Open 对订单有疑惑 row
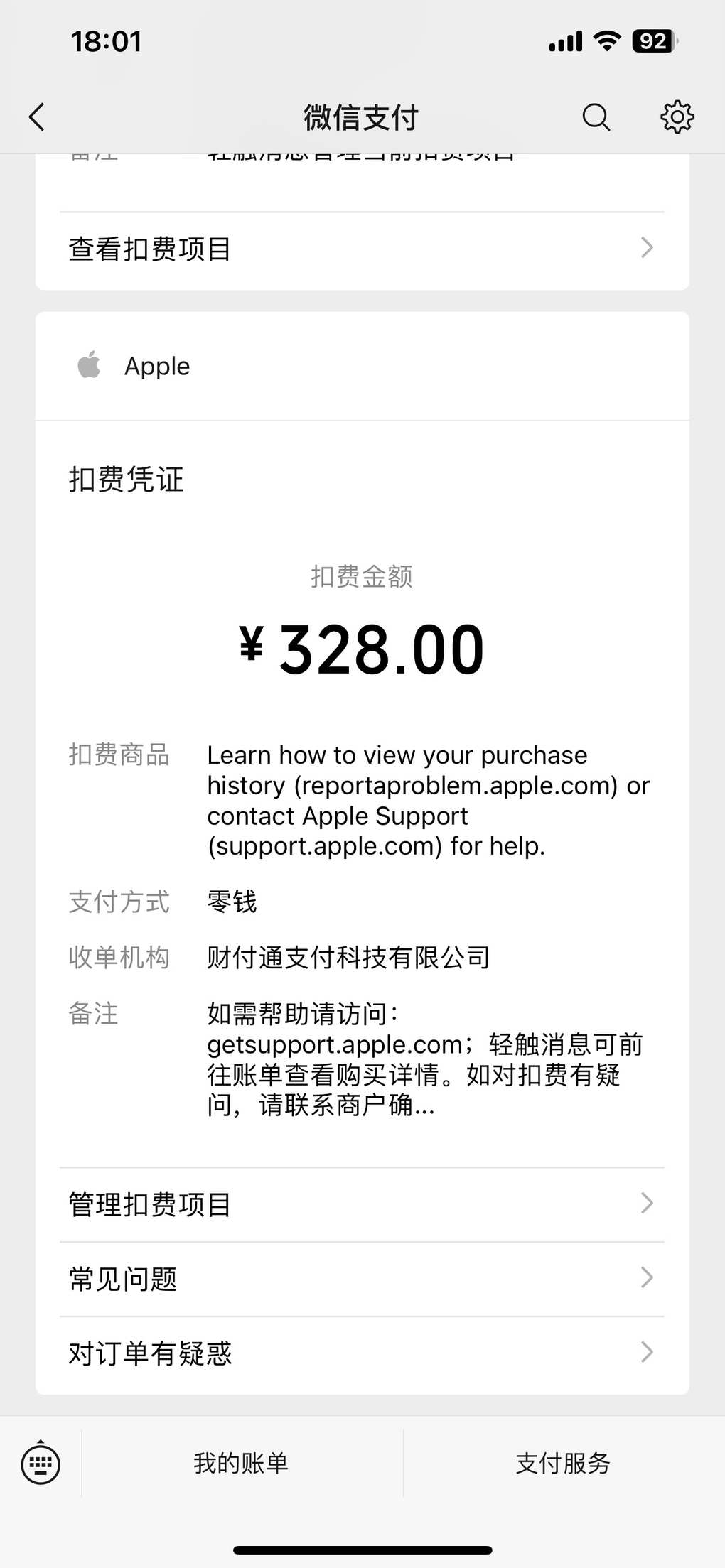Viewport: 725px width, 1568px height. point(362,1353)
